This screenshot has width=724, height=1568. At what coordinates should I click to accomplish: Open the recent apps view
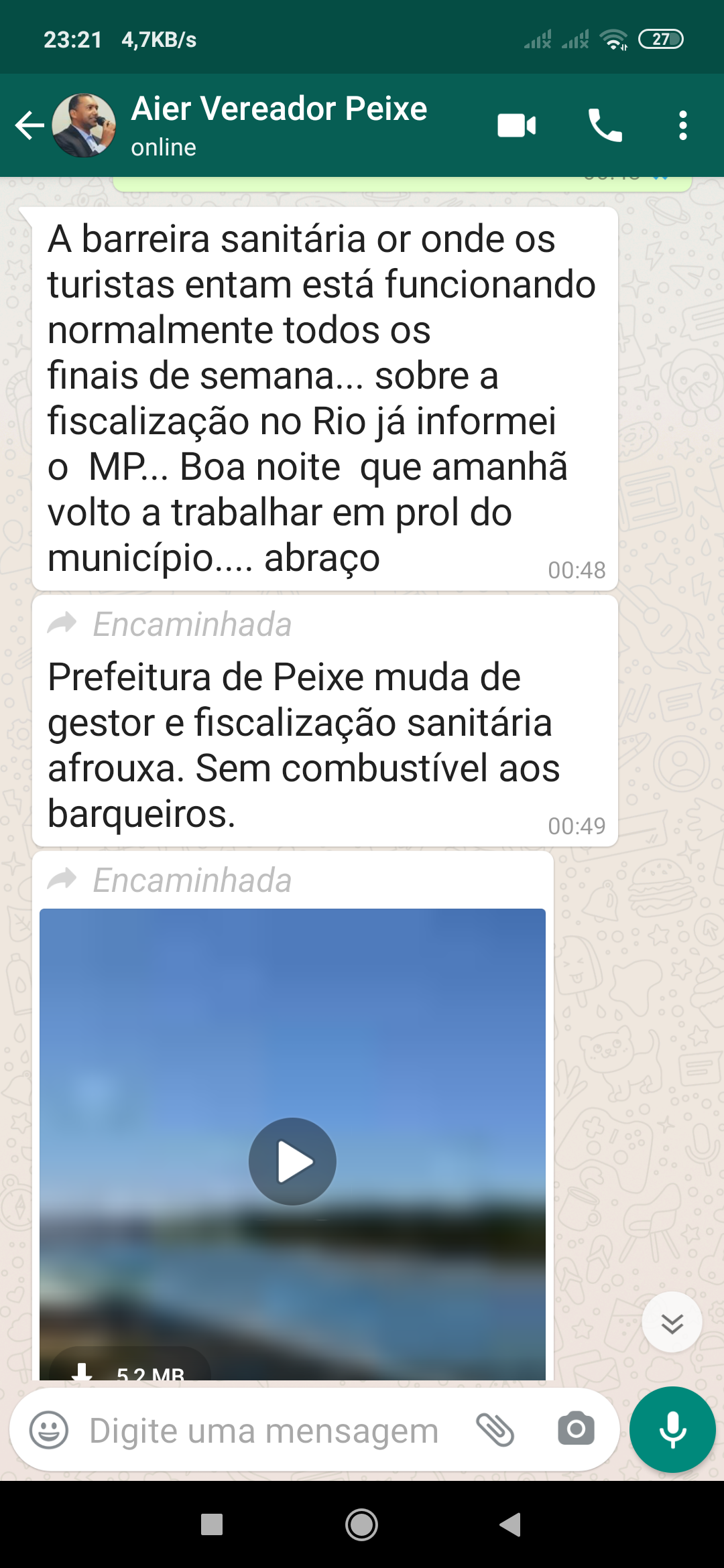pos(212,1525)
